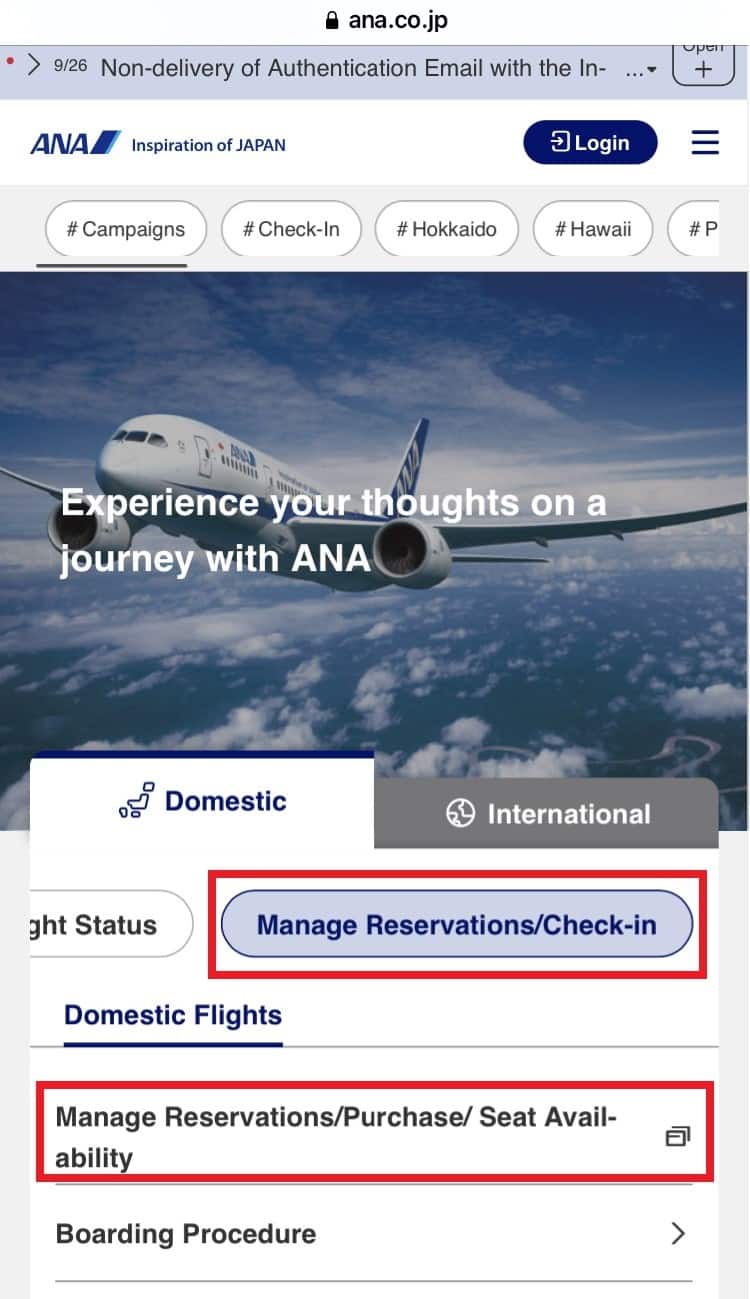The height and width of the screenshot is (1299, 750).
Task: Select the #Campaigns chip
Action: tap(125, 229)
